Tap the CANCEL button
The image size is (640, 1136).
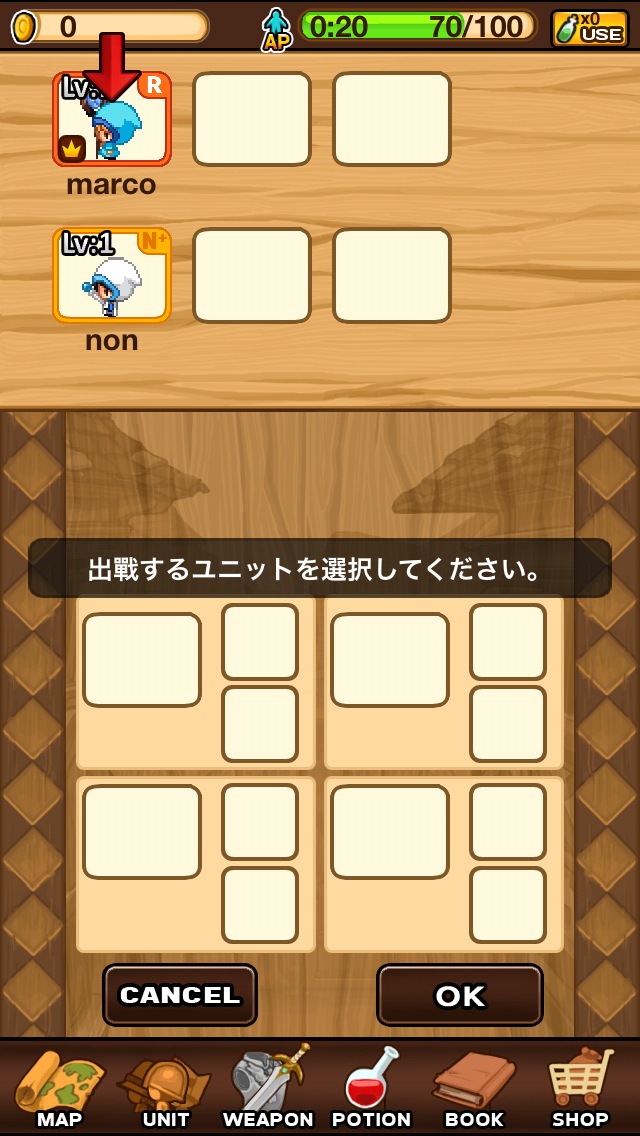180,995
